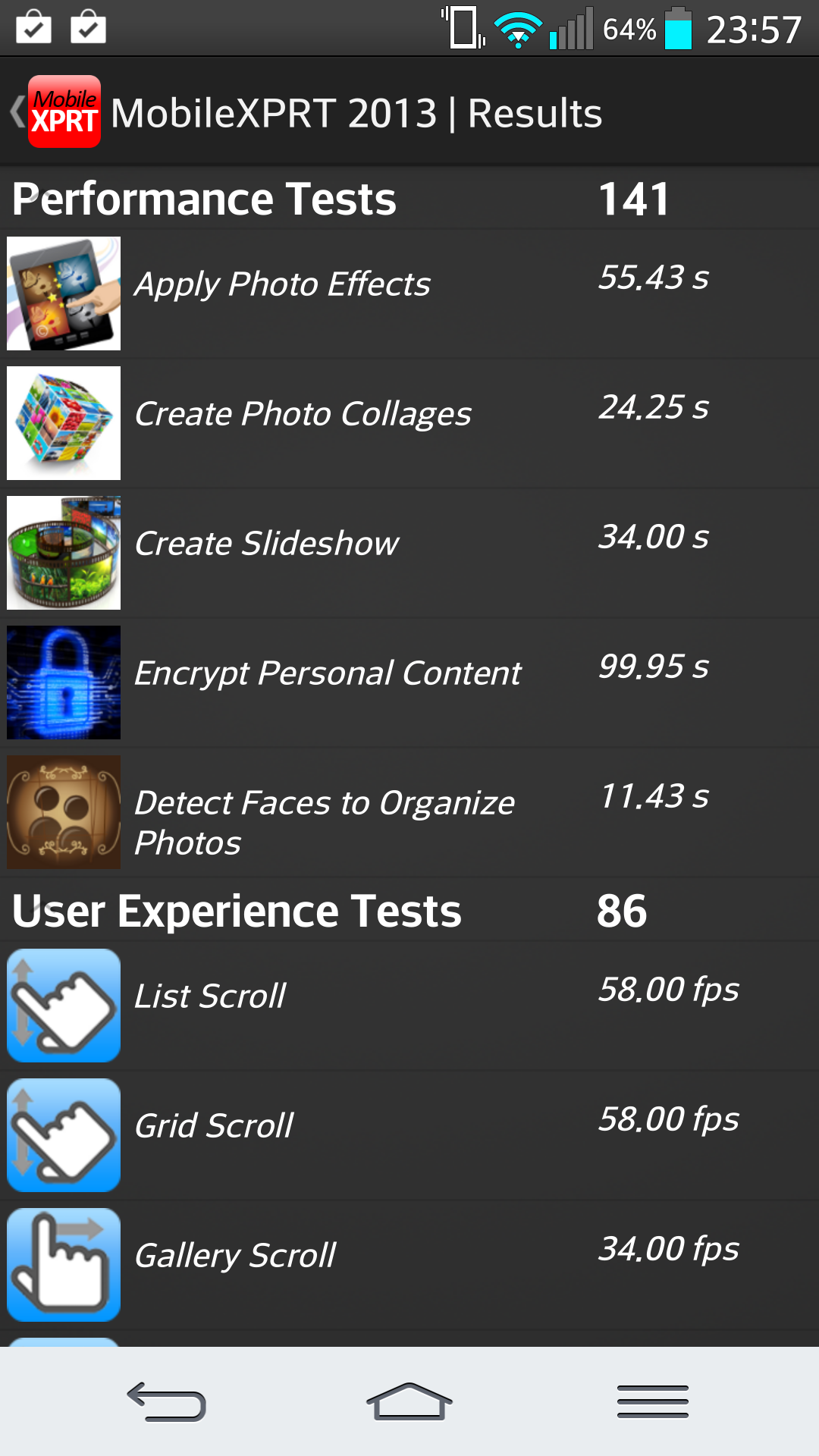
Task: Go back via the MobileXPRT app icon
Action: pyautogui.click(x=64, y=112)
